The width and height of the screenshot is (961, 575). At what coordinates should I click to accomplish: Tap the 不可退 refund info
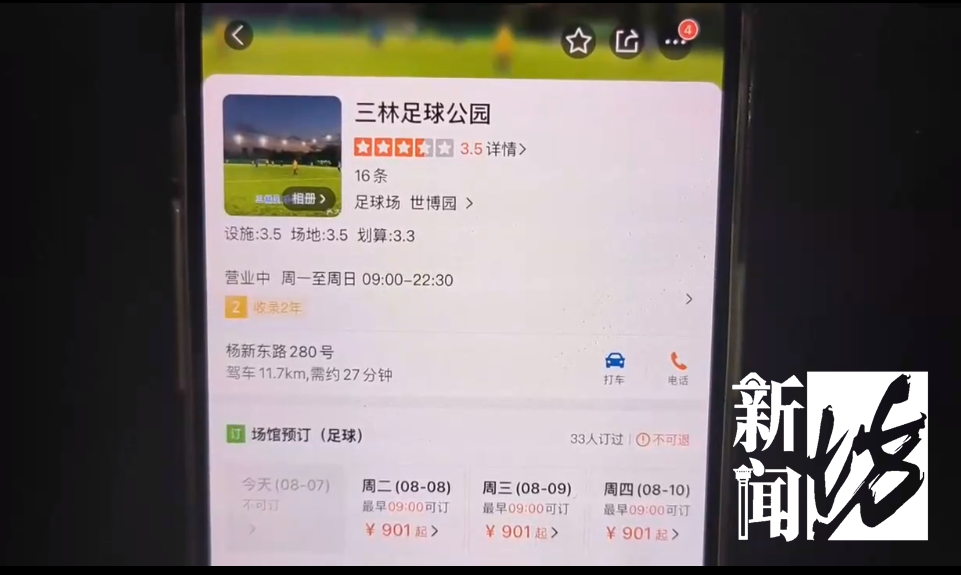tap(662, 439)
